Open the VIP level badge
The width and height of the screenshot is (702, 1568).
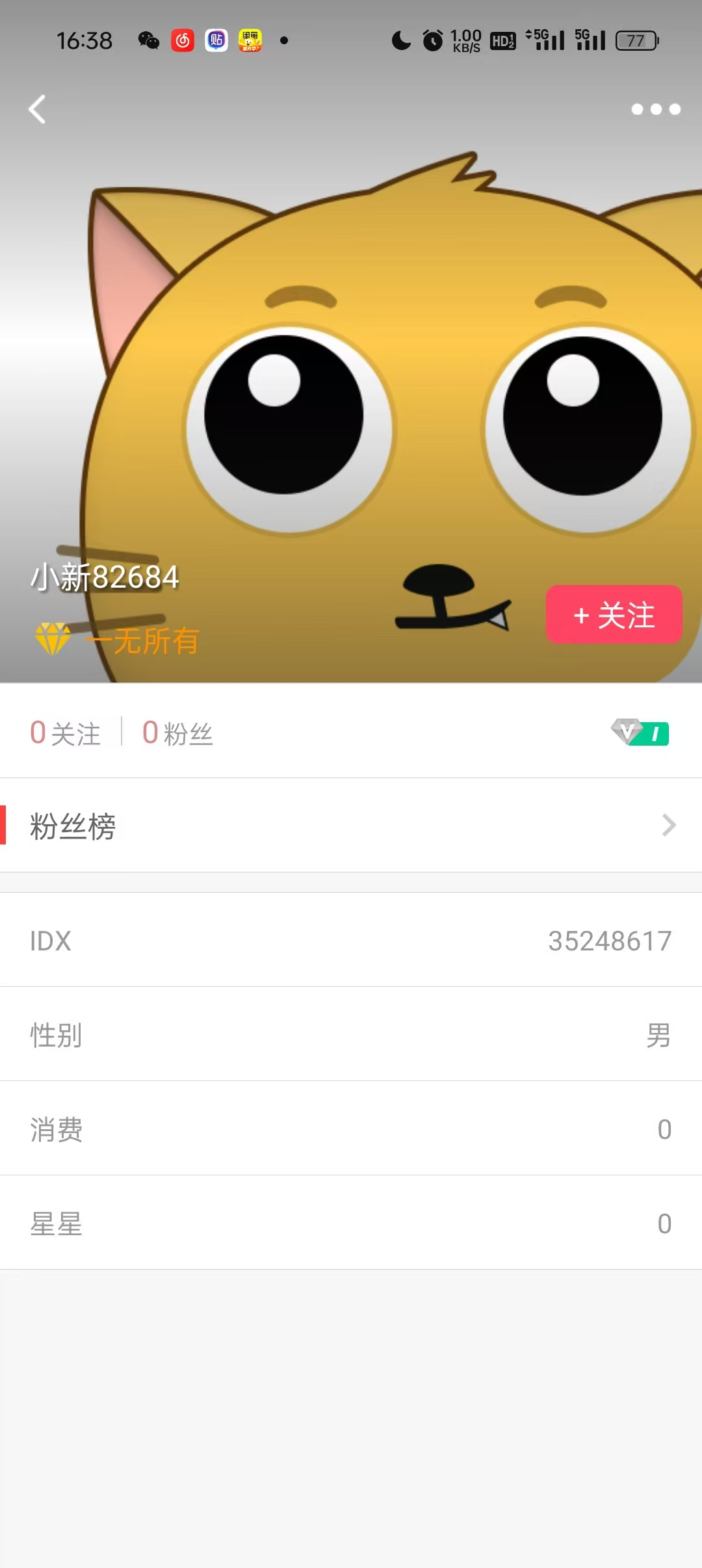pyautogui.click(x=640, y=733)
